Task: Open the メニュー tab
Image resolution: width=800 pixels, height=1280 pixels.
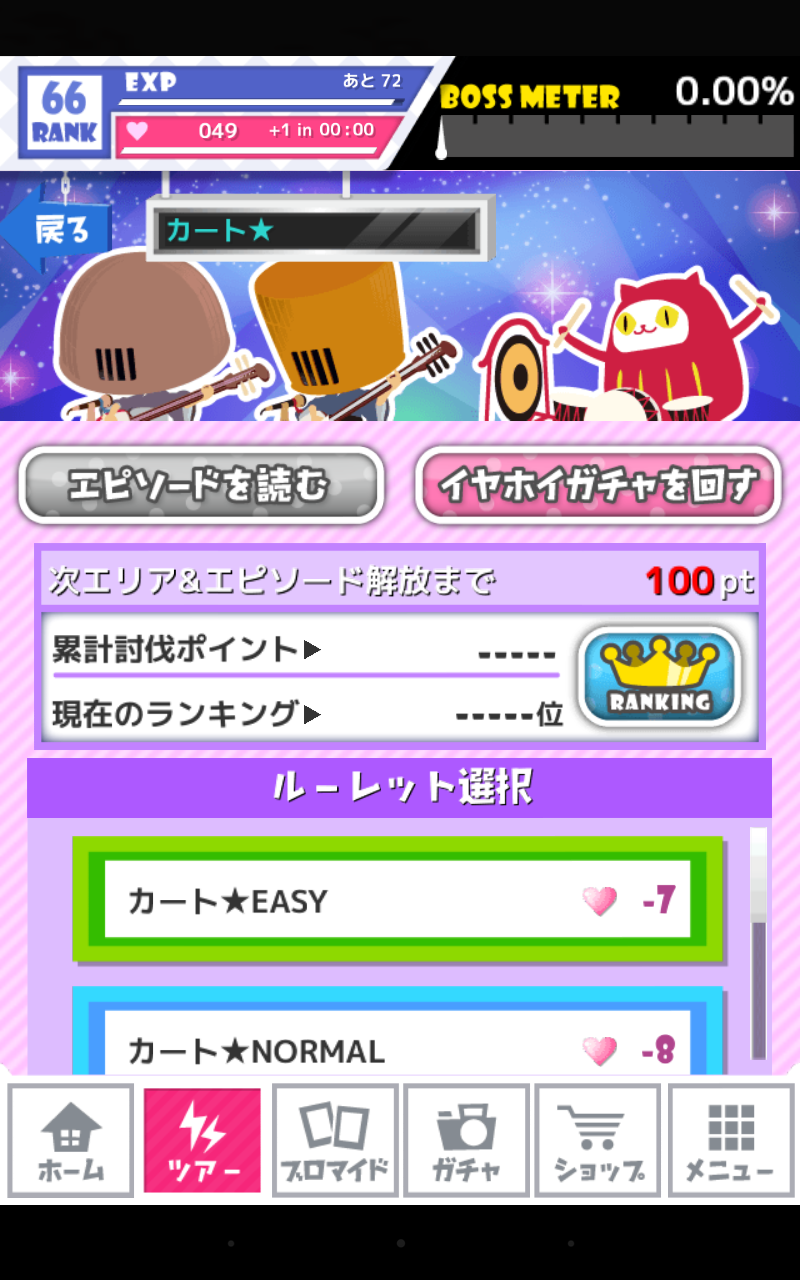Action: (729, 1140)
